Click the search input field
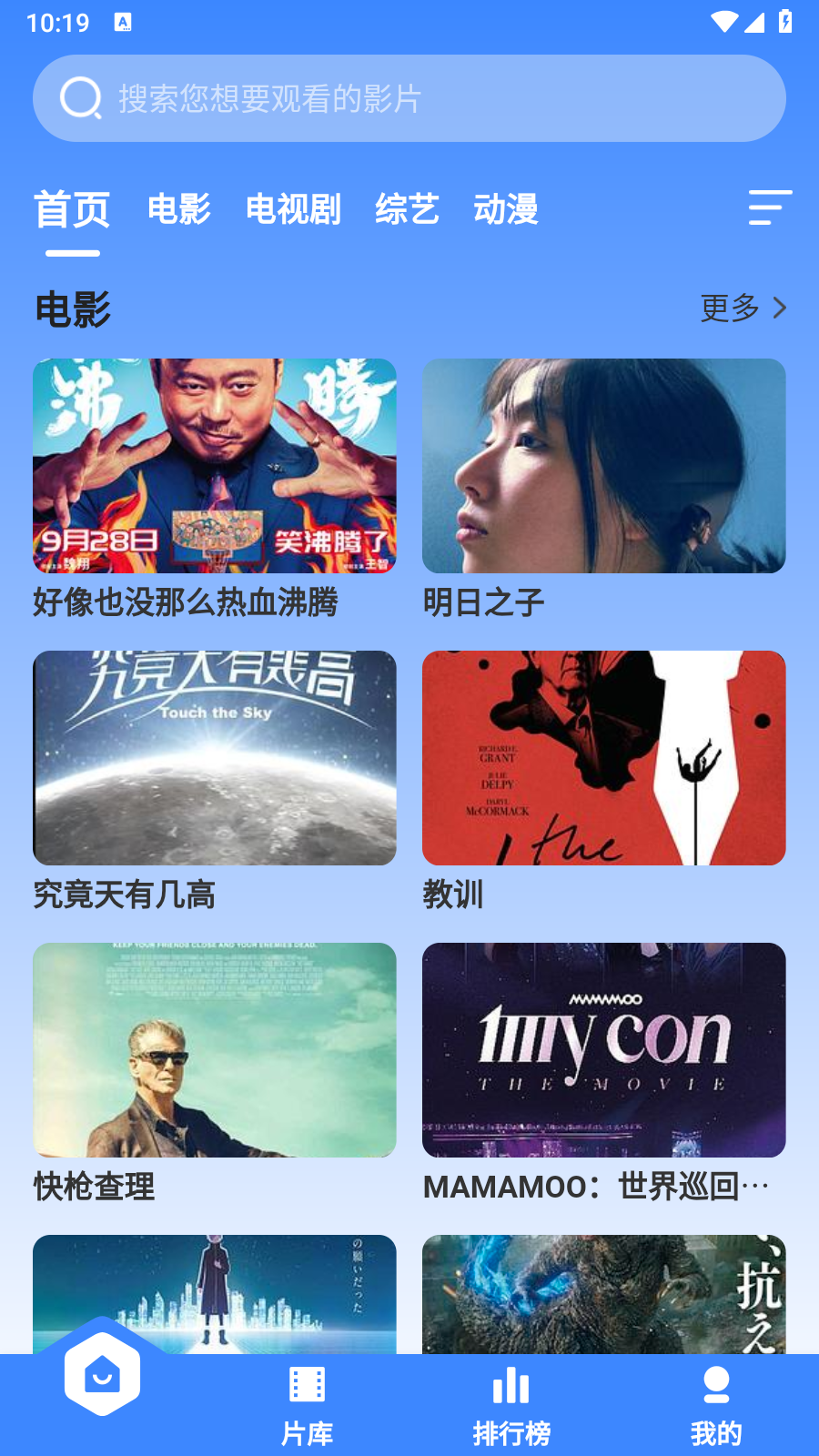819x1456 pixels. [409, 98]
